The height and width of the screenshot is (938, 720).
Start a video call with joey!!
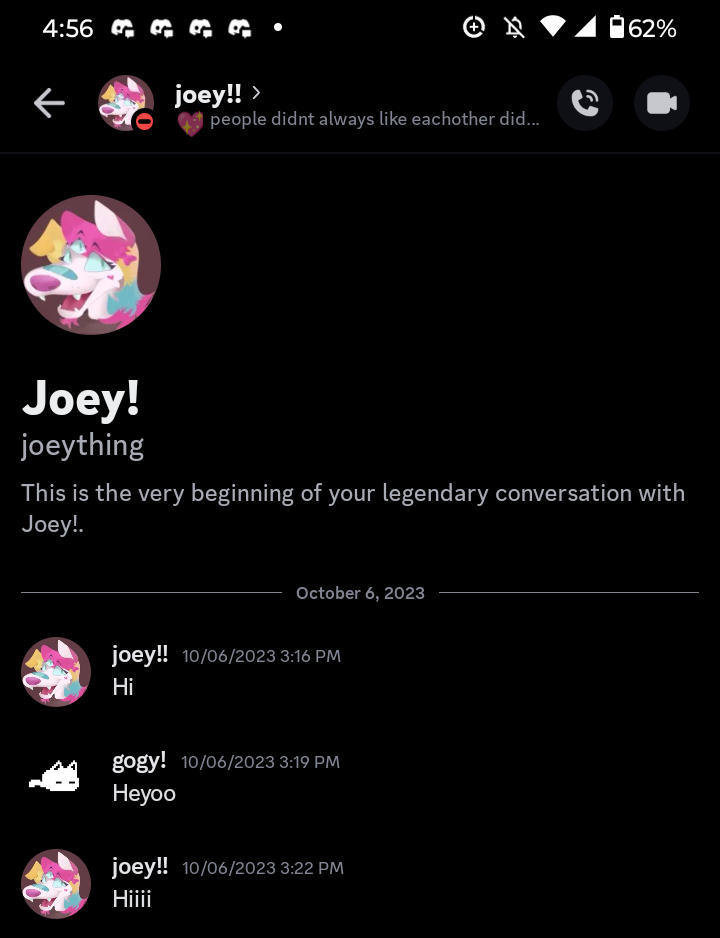click(661, 103)
